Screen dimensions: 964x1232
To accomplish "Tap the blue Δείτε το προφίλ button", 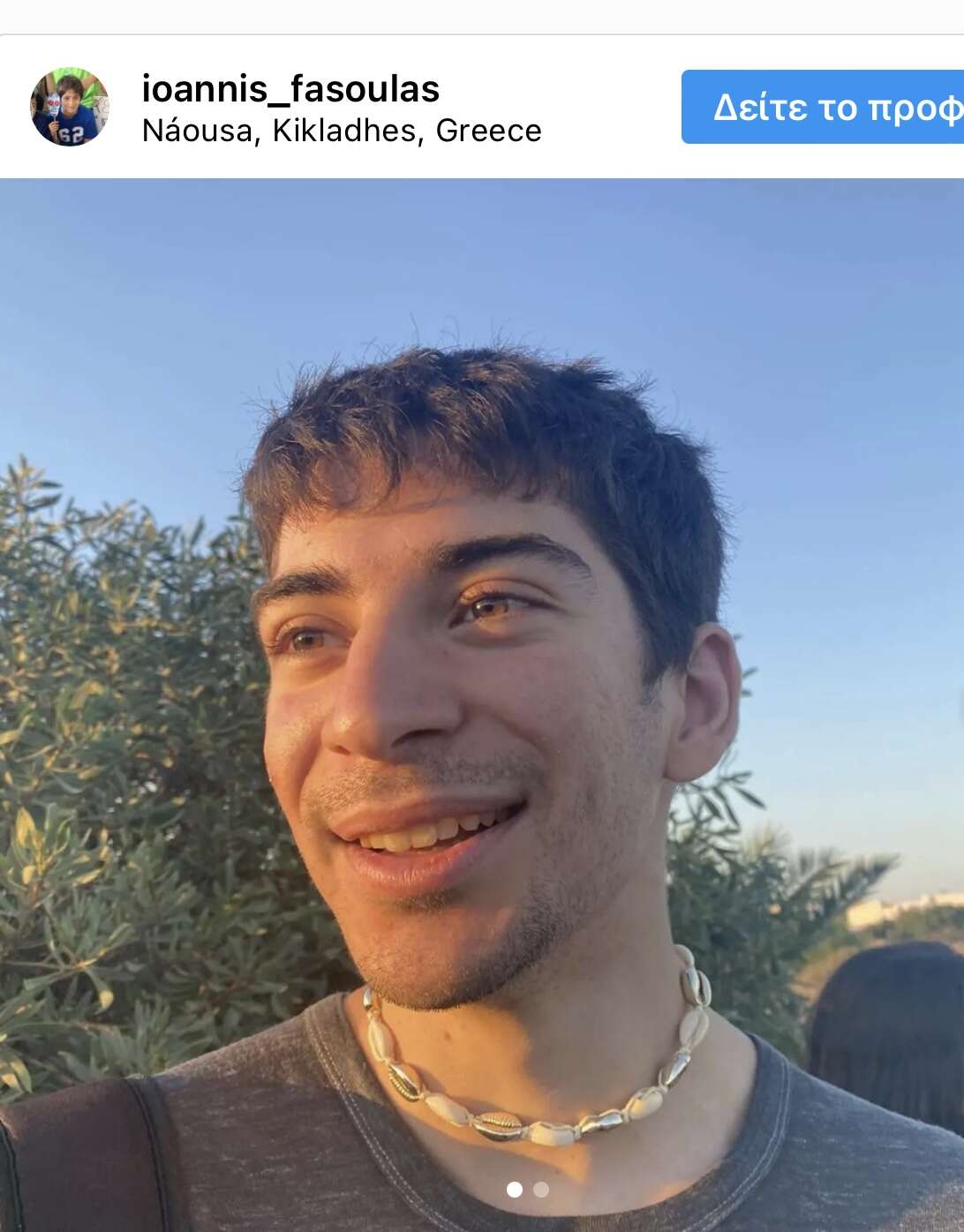I will 822,107.
